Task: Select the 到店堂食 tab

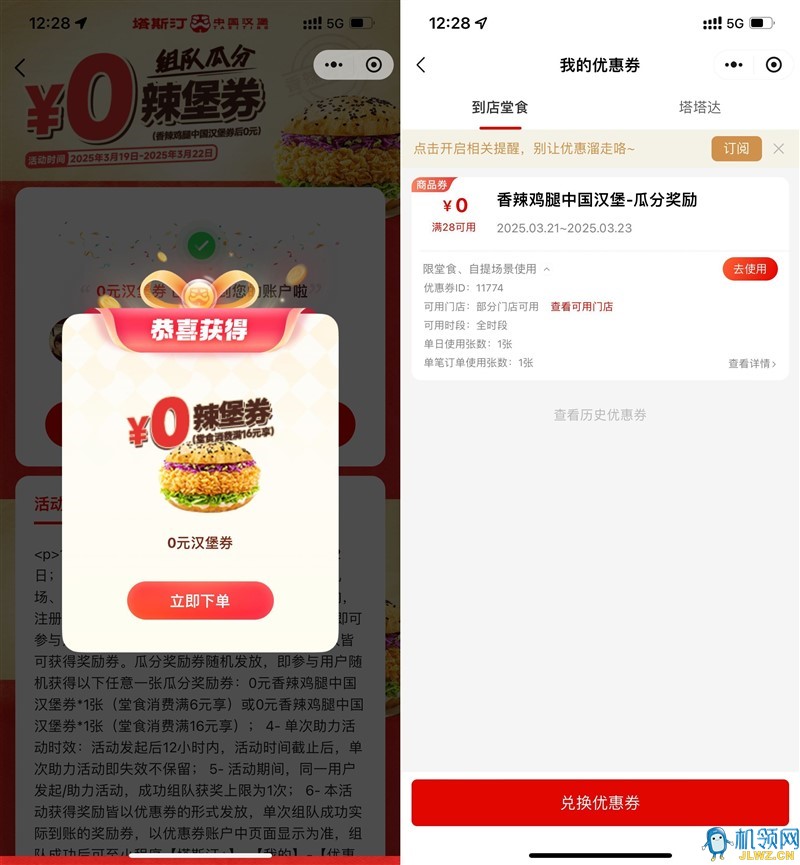Action: pos(499,107)
